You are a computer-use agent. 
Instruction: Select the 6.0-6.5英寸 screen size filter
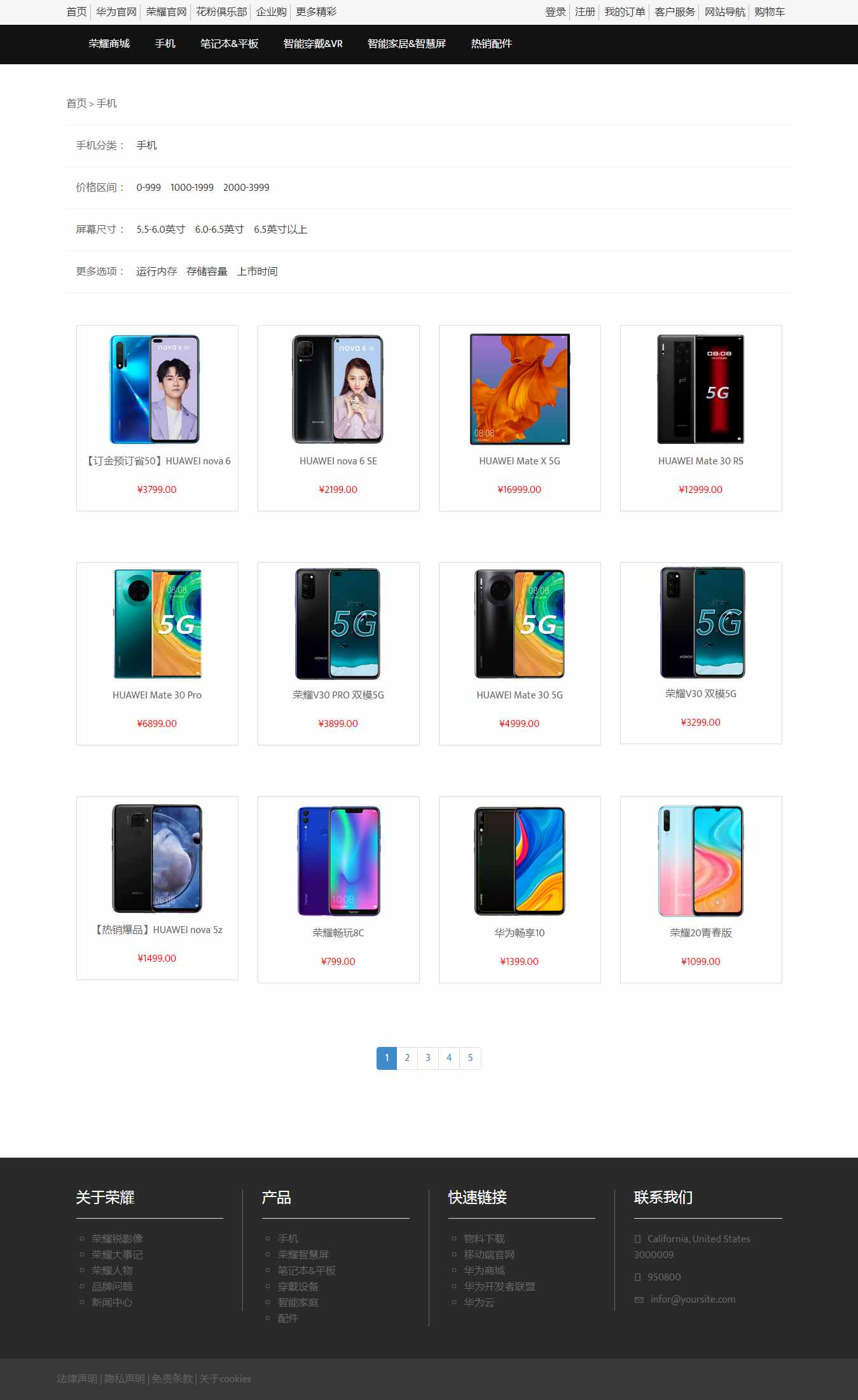point(219,230)
